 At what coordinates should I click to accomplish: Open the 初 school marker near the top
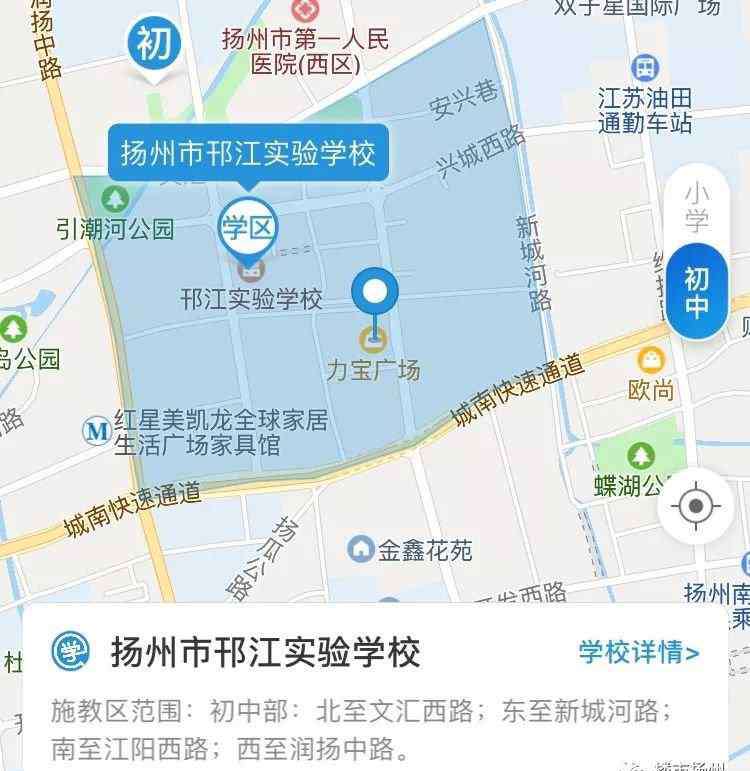pyautogui.click(x=152, y=44)
